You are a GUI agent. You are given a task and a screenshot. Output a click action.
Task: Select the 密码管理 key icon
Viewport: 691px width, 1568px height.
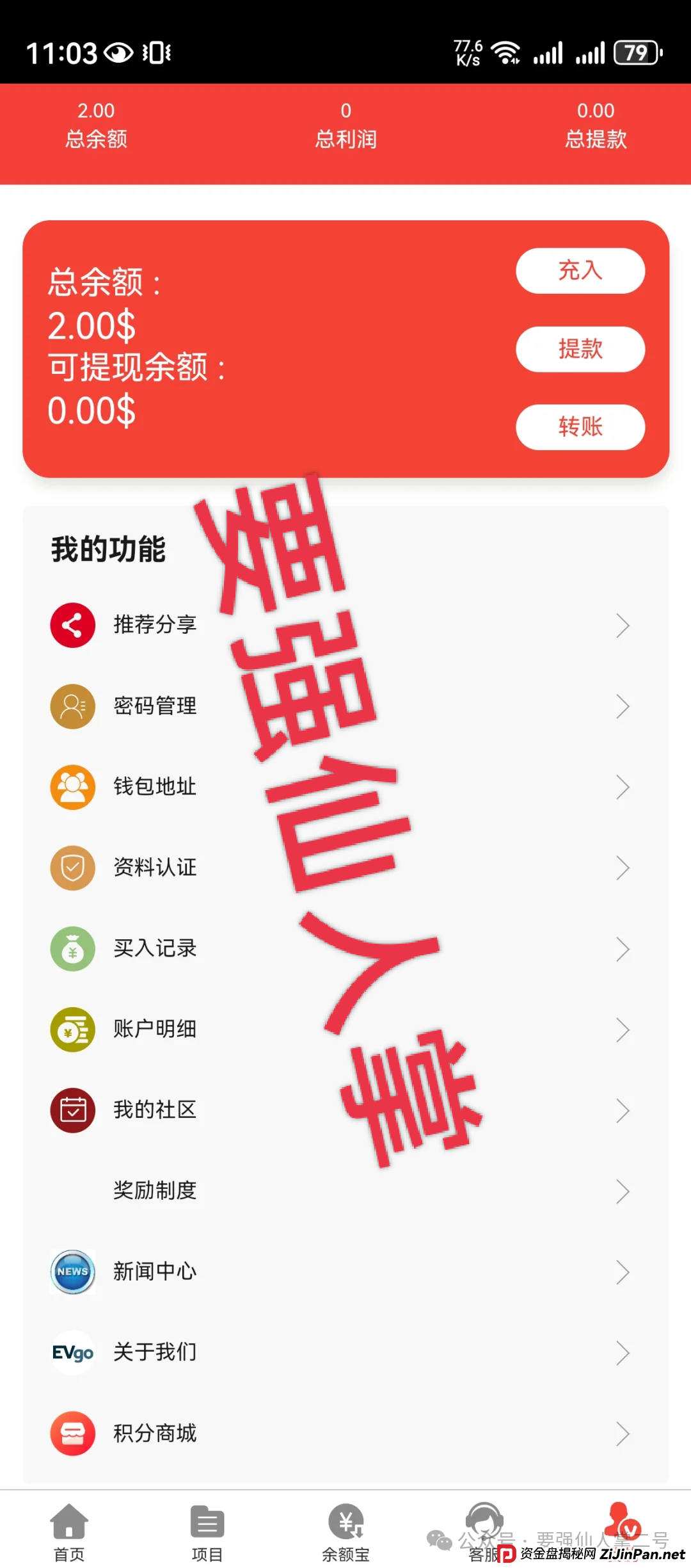click(72, 706)
